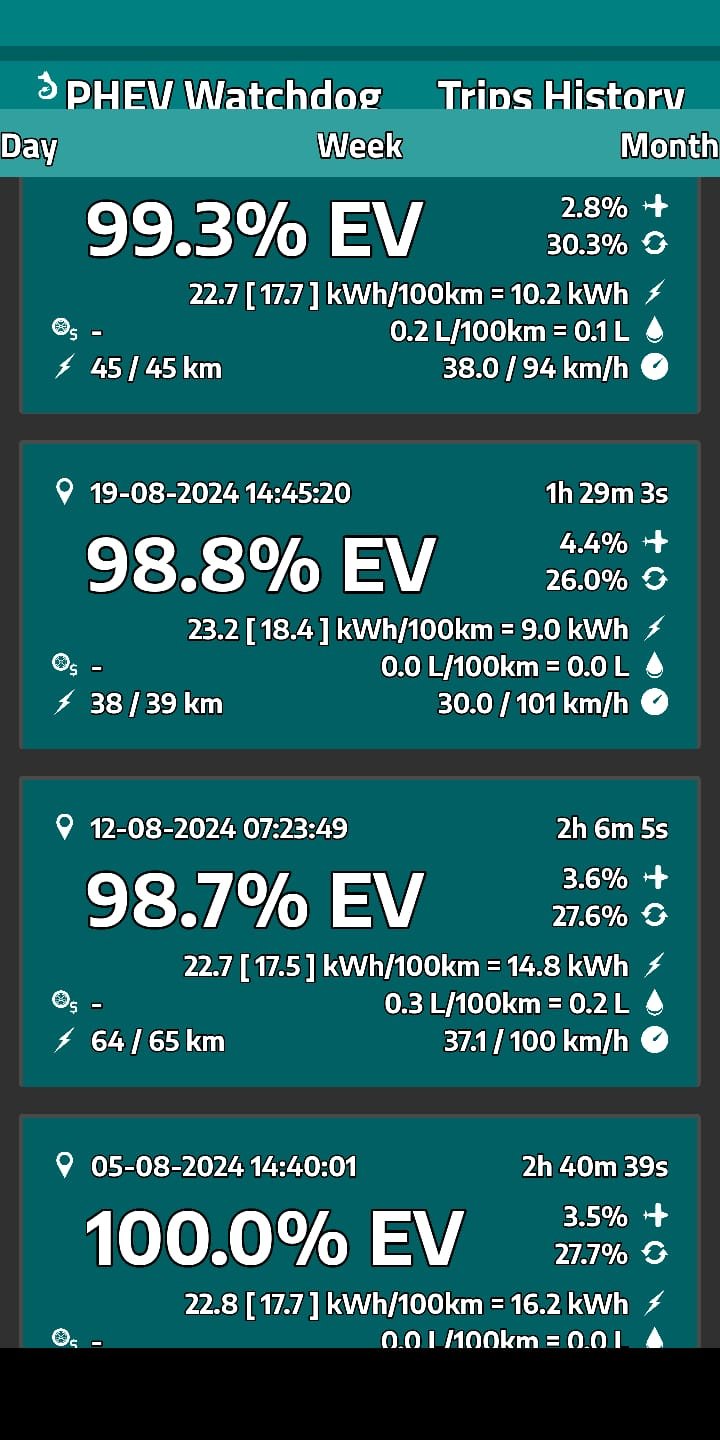Switch to the Month tab
The image size is (720, 1440).
pyautogui.click(x=668, y=146)
